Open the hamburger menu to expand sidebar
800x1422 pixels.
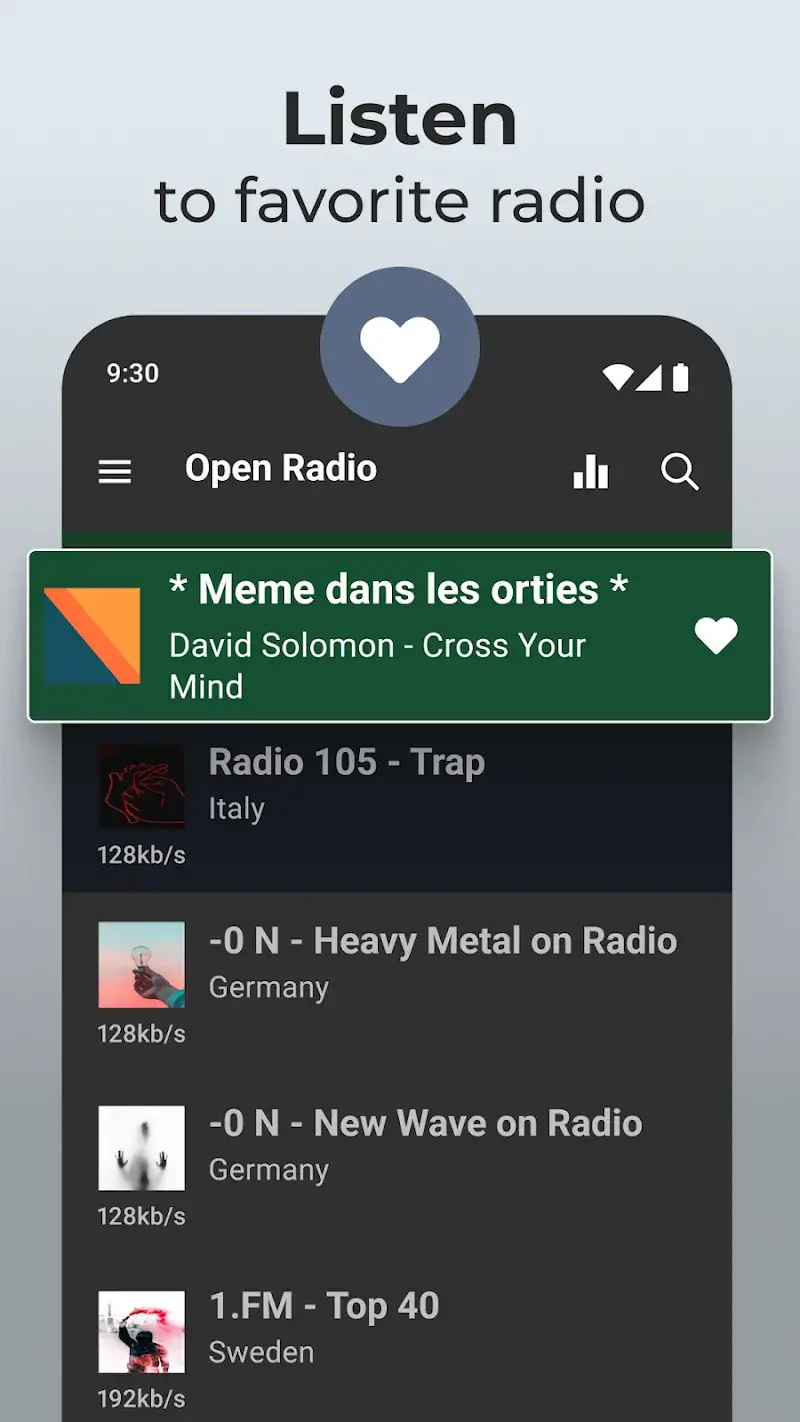click(x=114, y=471)
